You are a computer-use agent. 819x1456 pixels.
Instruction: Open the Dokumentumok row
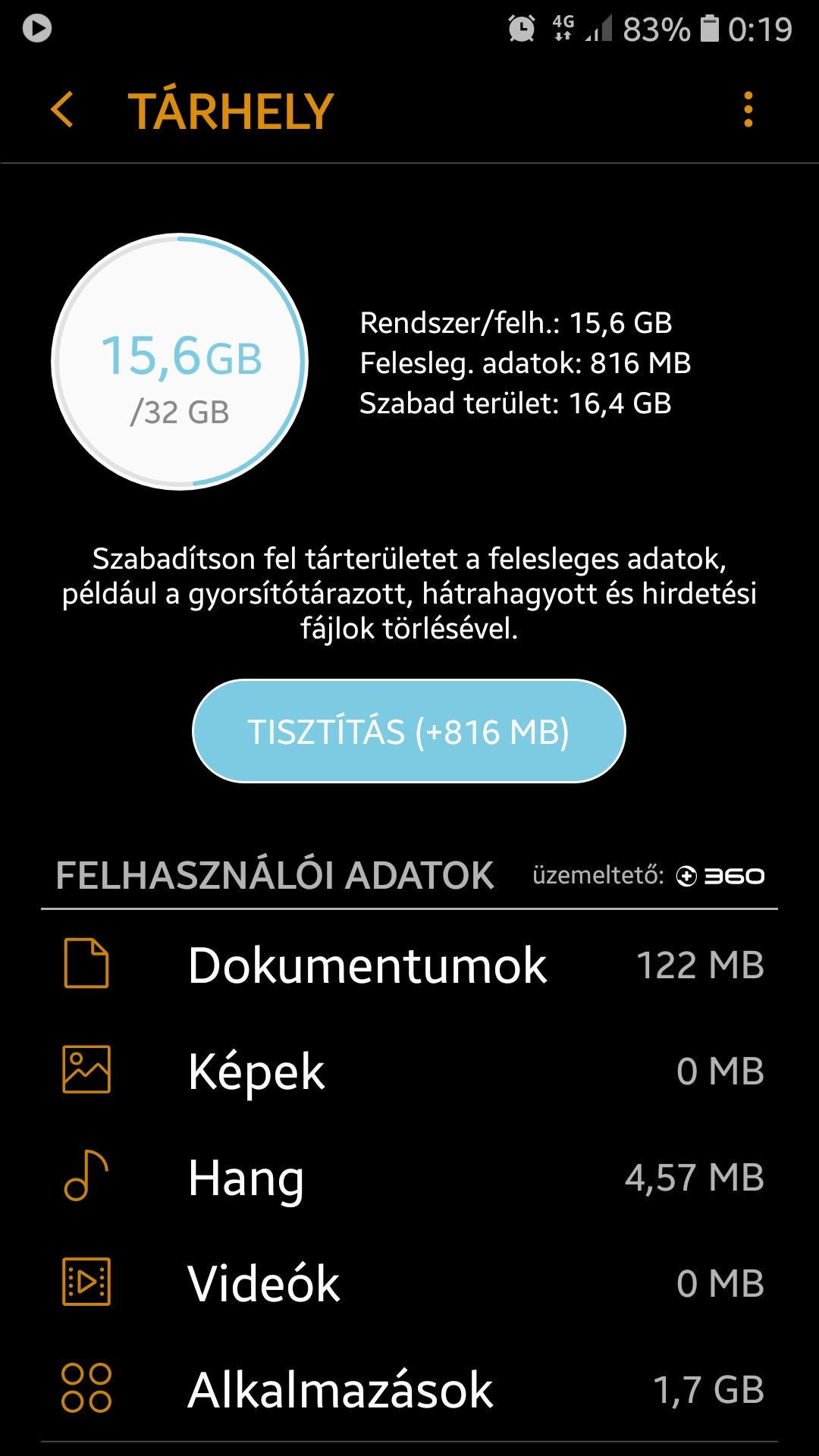pyautogui.click(x=409, y=965)
